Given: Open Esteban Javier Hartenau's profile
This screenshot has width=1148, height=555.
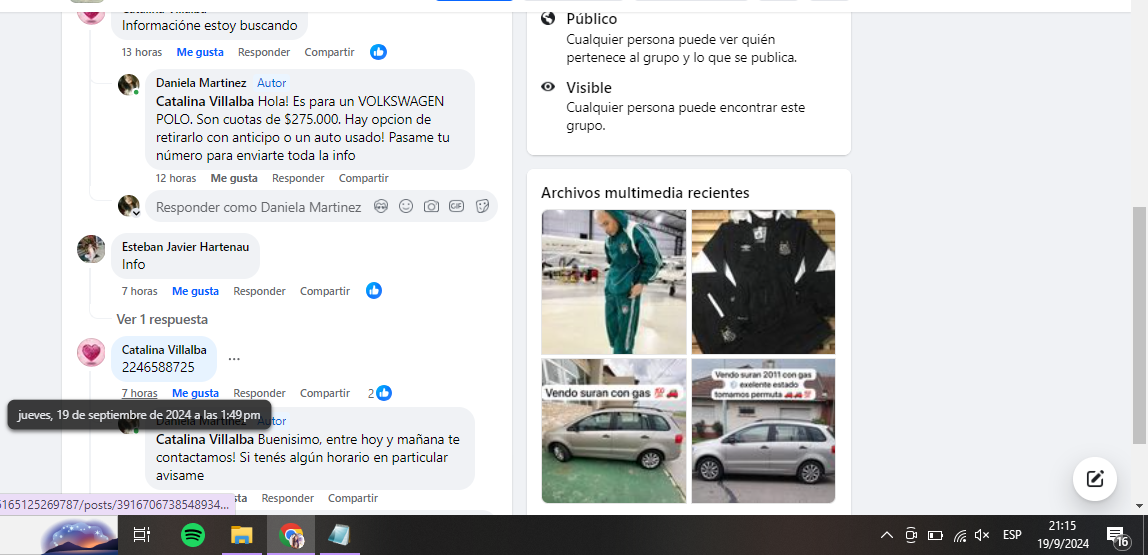Looking at the screenshot, I should click(x=185, y=246).
